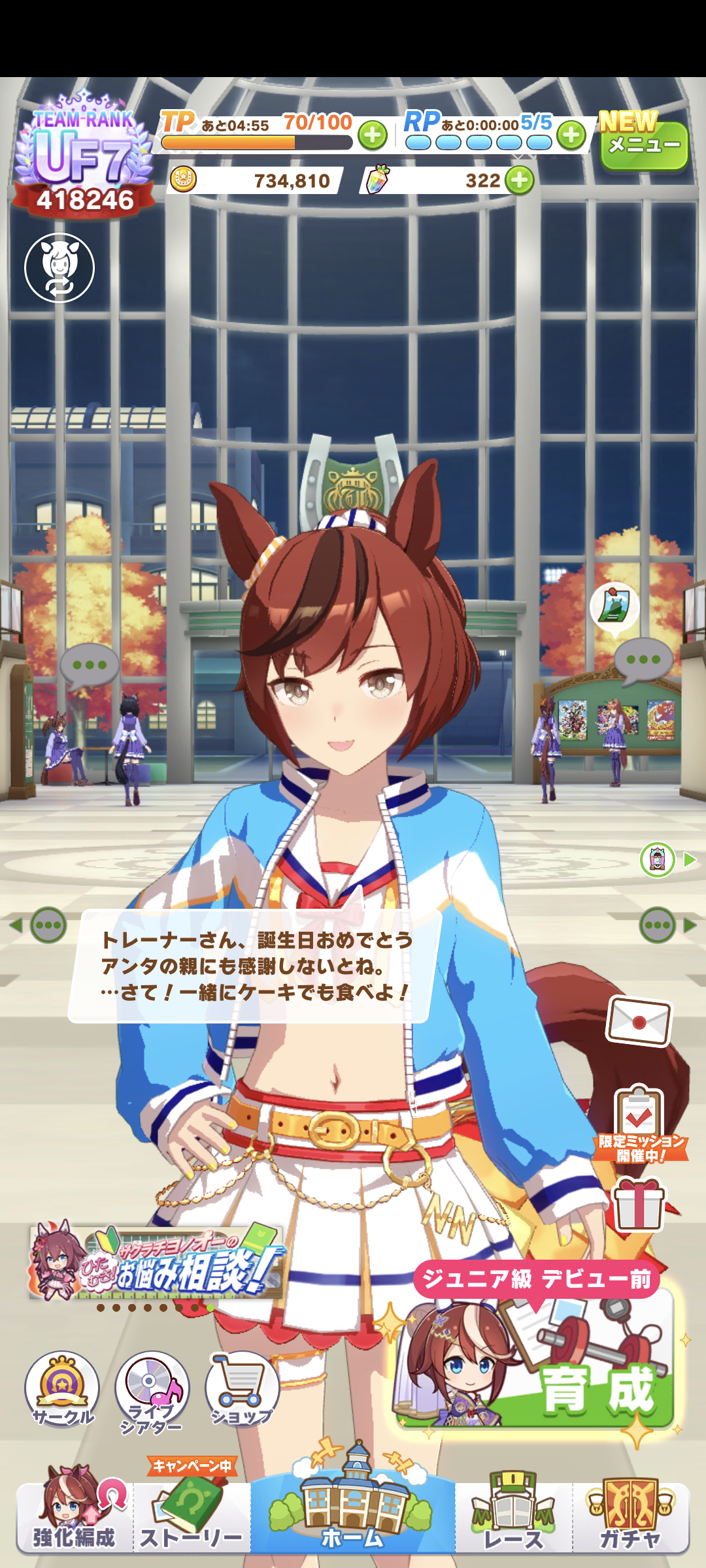Tap the plus button to refill RP
Image resolution: width=706 pixels, height=1568 pixels.
(x=571, y=135)
